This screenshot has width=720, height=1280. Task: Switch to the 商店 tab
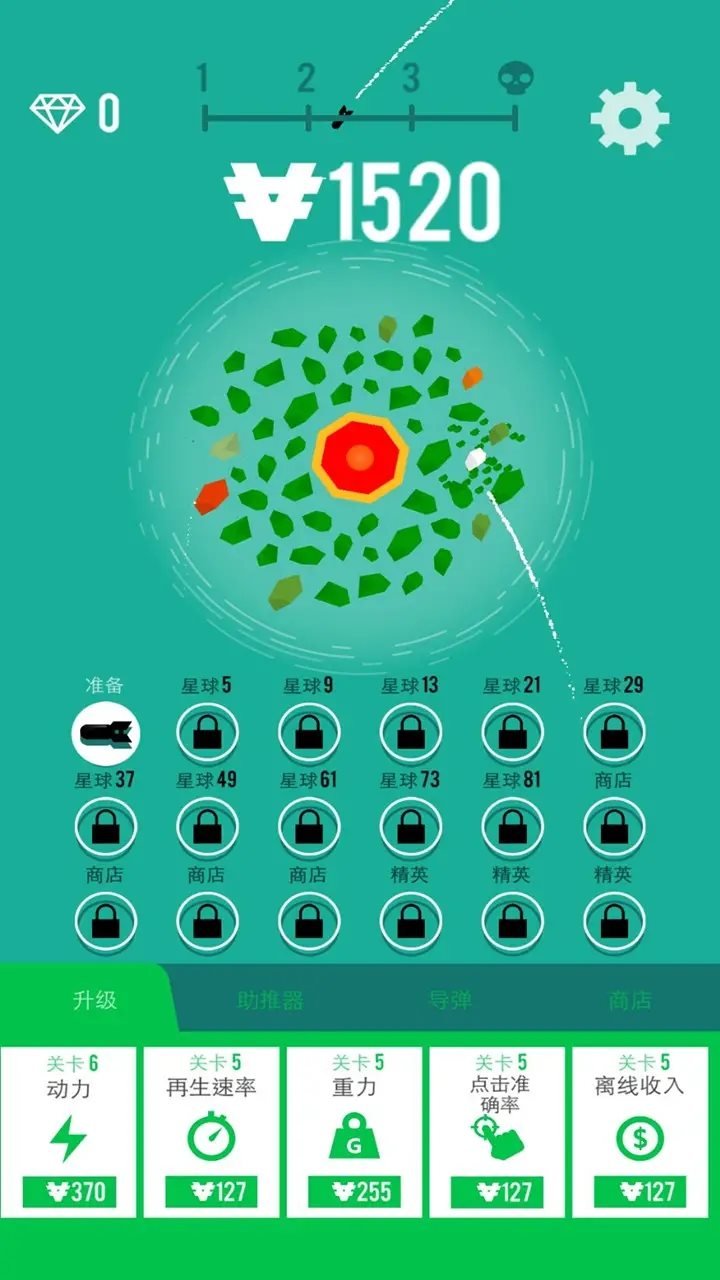630,1000
